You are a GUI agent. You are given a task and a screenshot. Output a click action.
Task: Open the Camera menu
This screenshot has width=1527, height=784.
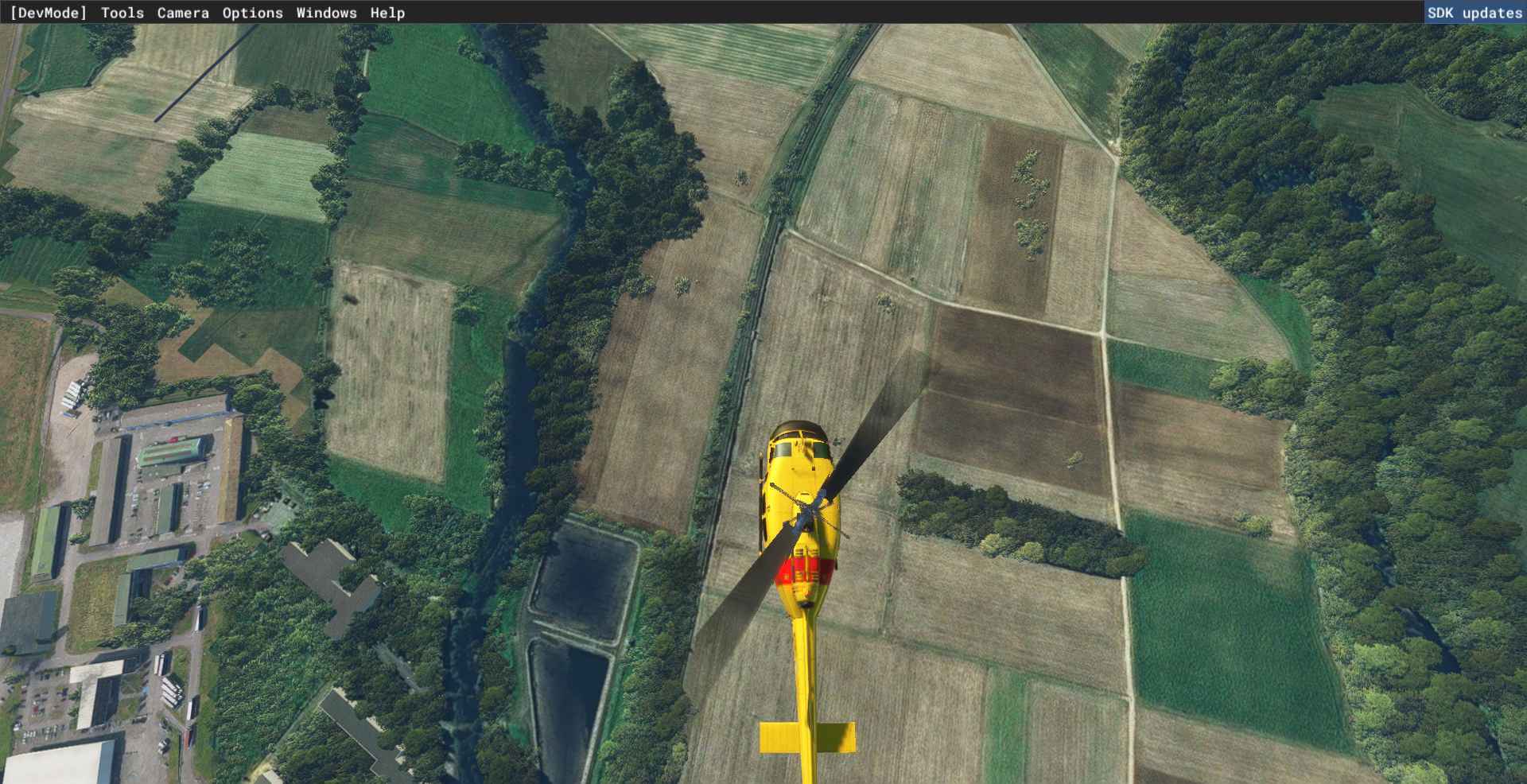tap(183, 13)
